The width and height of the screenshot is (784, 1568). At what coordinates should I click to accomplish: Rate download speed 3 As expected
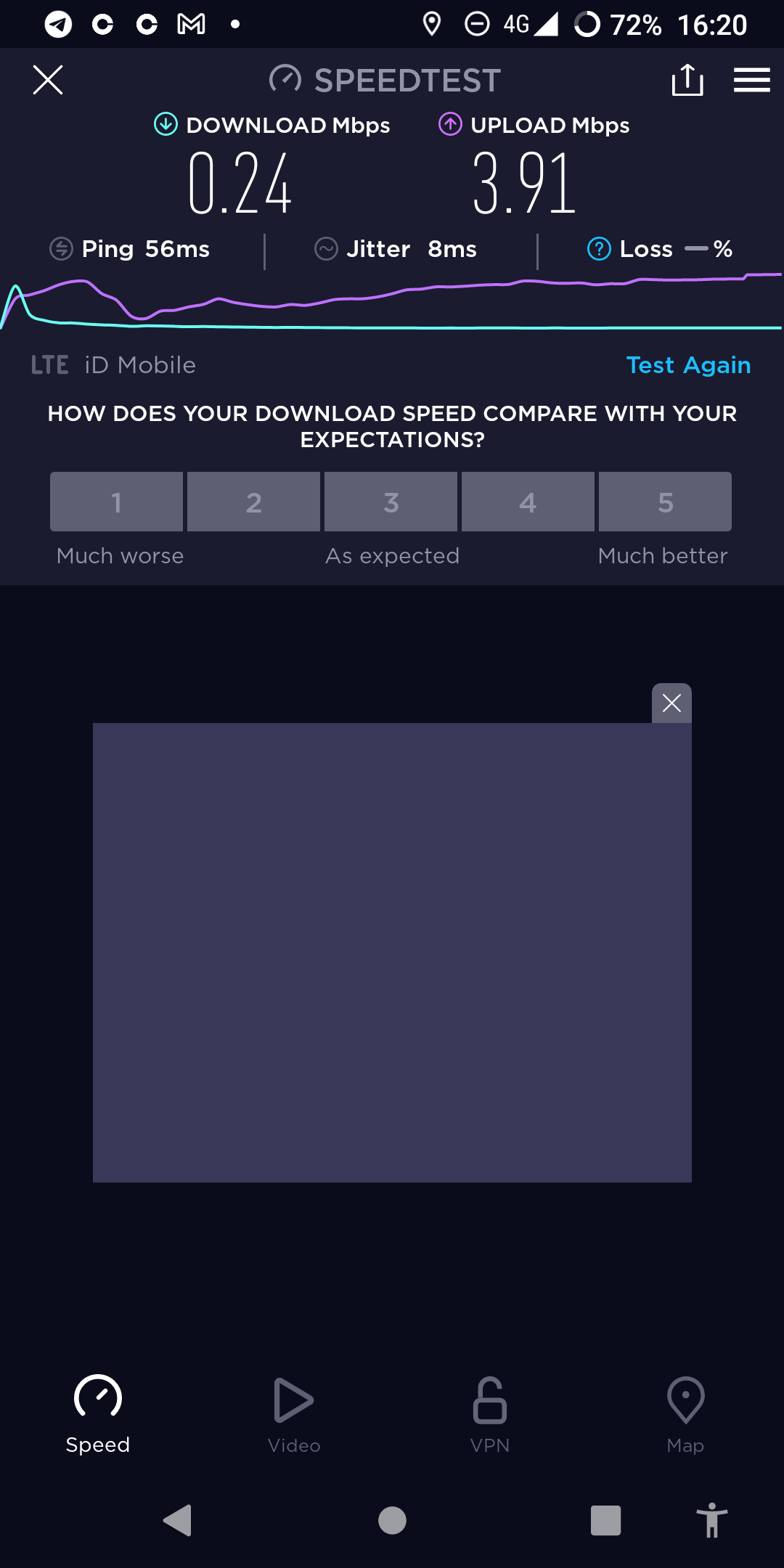391,502
